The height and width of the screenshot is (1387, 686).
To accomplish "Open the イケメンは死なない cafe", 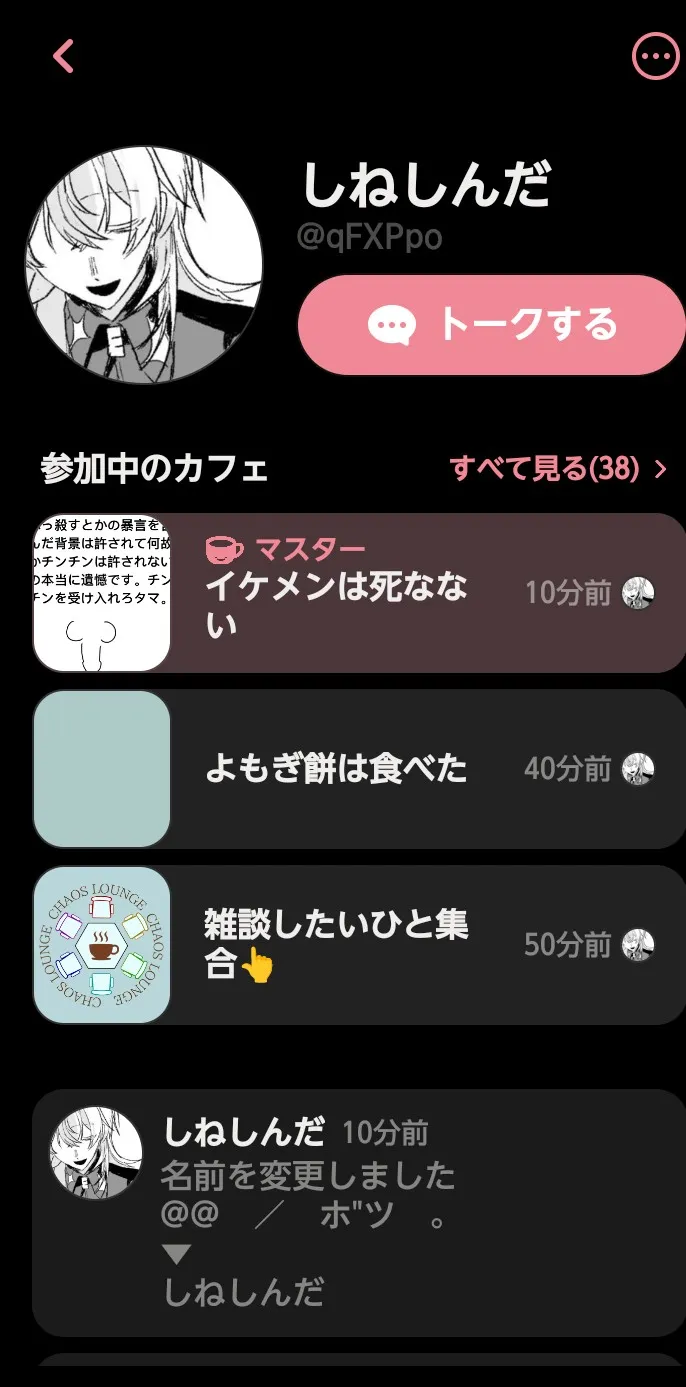I will [x=359, y=593].
